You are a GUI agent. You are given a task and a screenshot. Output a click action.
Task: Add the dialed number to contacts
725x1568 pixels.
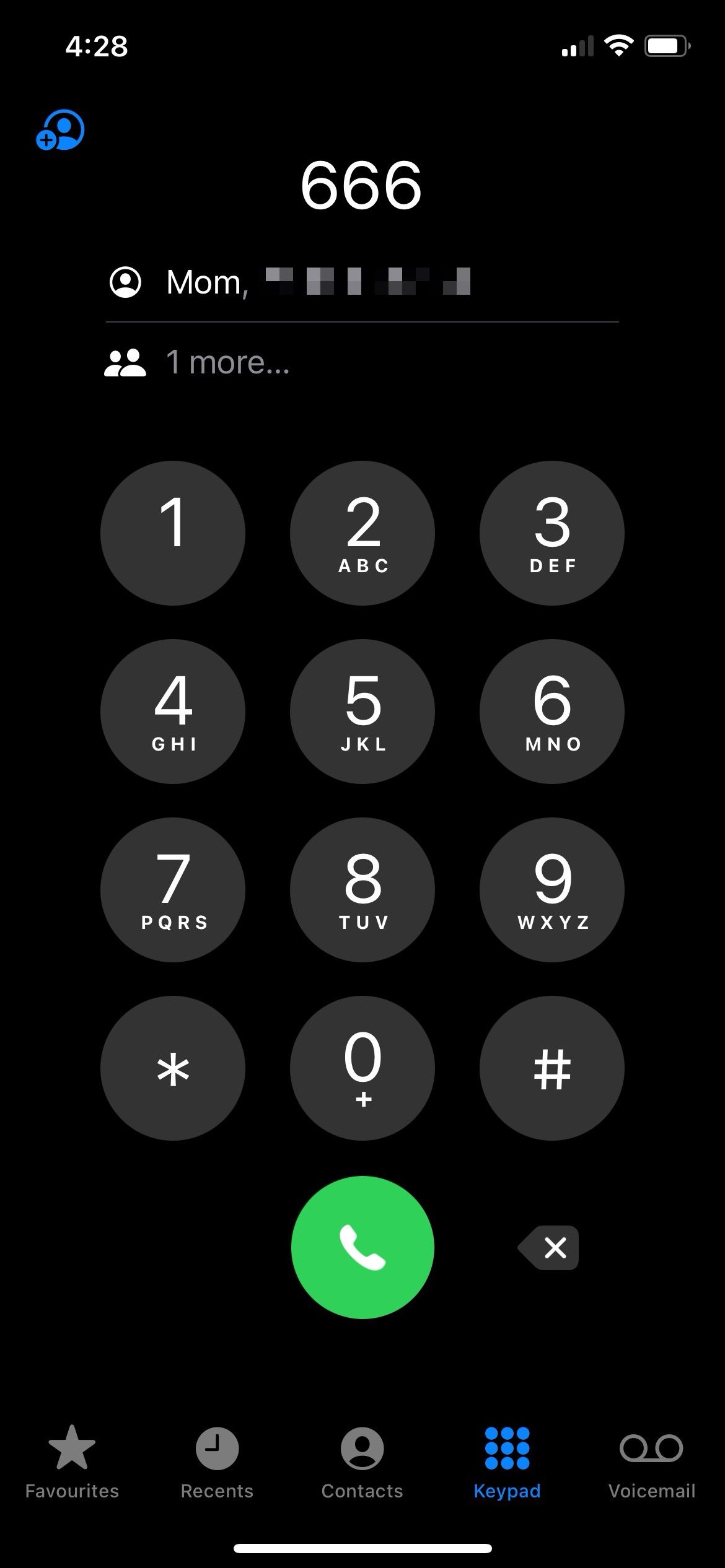click(60, 130)
